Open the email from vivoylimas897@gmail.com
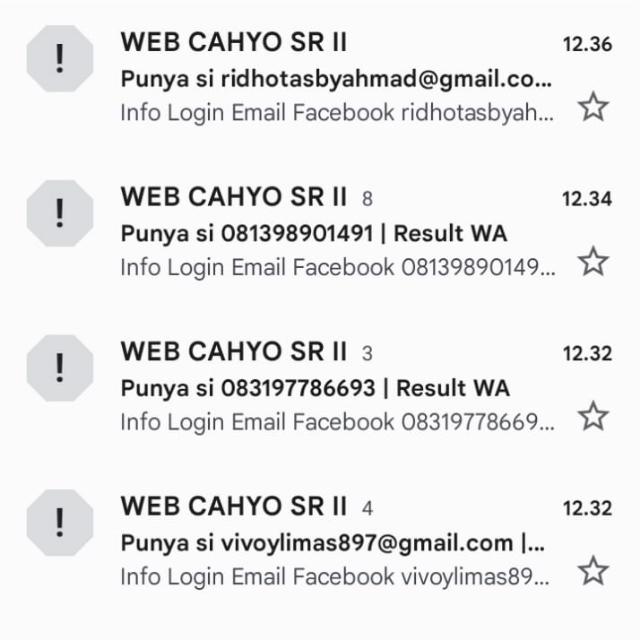Screen dimensions: 640x640 pos(335,543)
